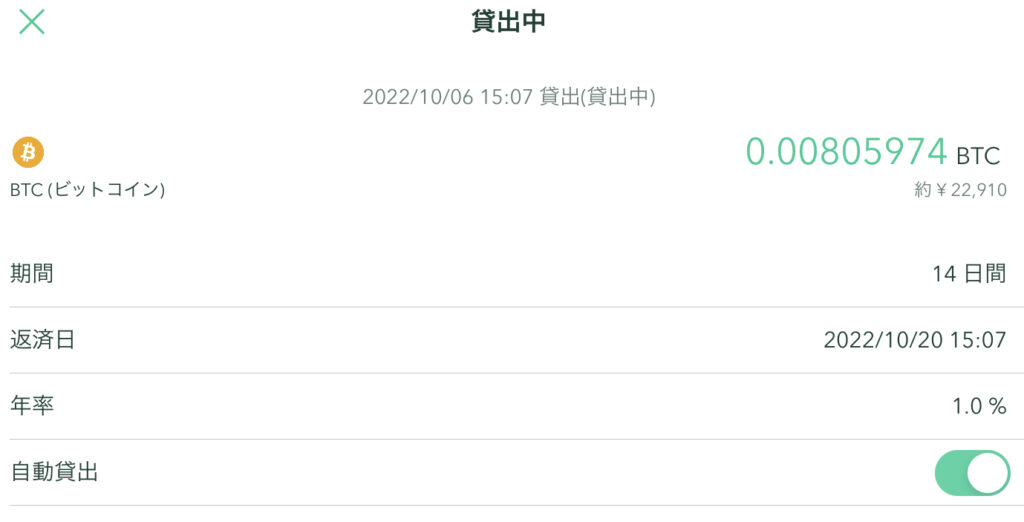Viewport: 1024px width, 522px height.
Task: Close the 貸出中 detail screen
Action: [32, 22]
